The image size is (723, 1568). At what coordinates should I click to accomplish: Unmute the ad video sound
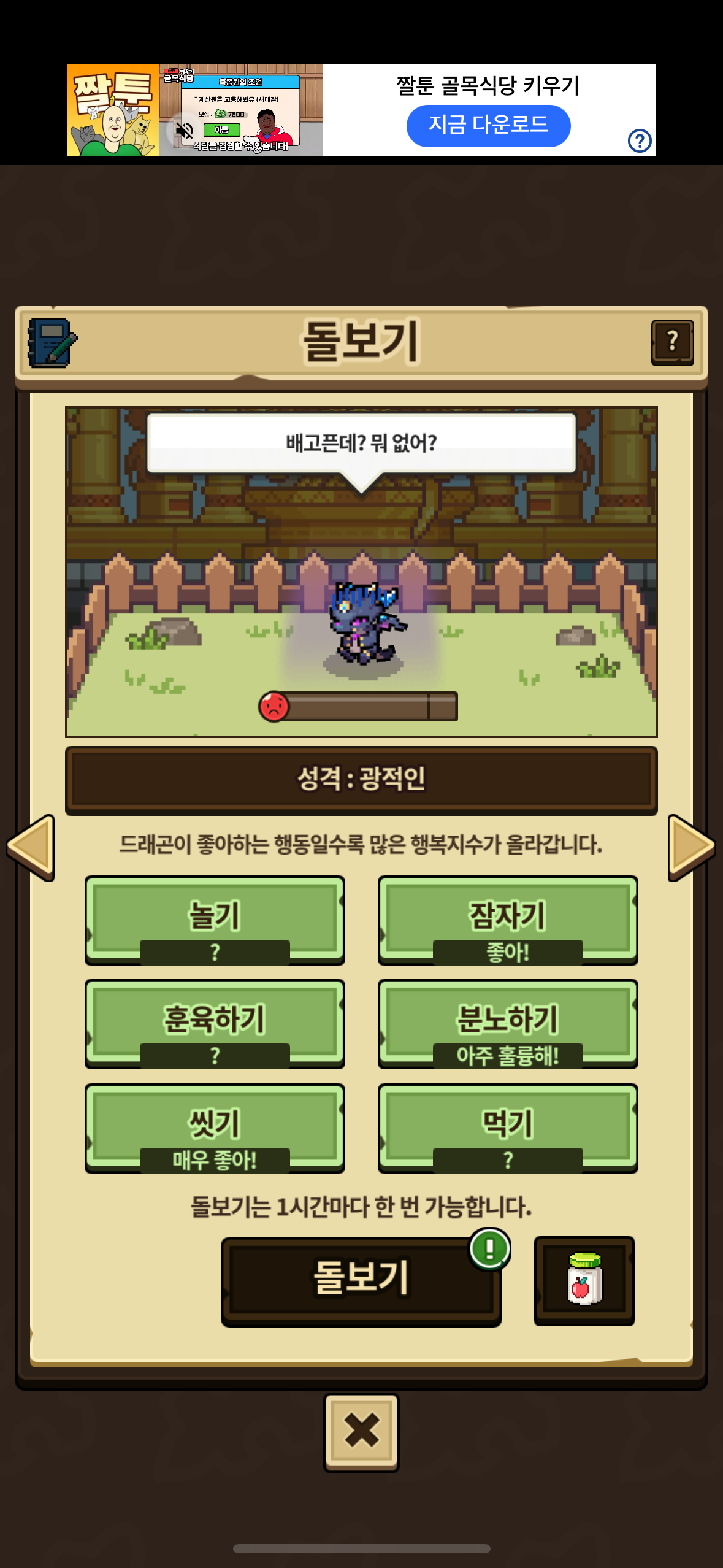pos(184,130)
